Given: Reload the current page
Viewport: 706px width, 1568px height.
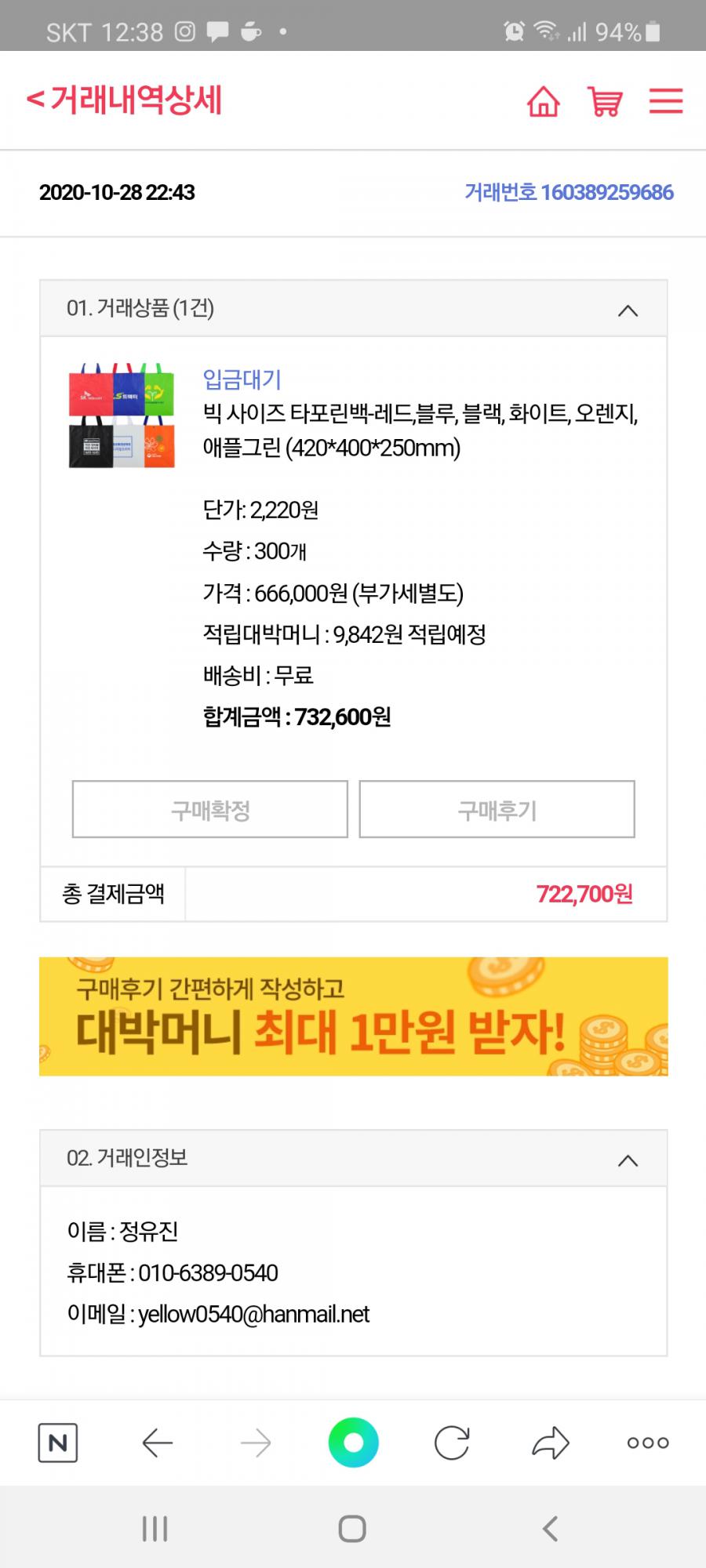Looking at the screenshot, I should click(x=452, y=1443).
